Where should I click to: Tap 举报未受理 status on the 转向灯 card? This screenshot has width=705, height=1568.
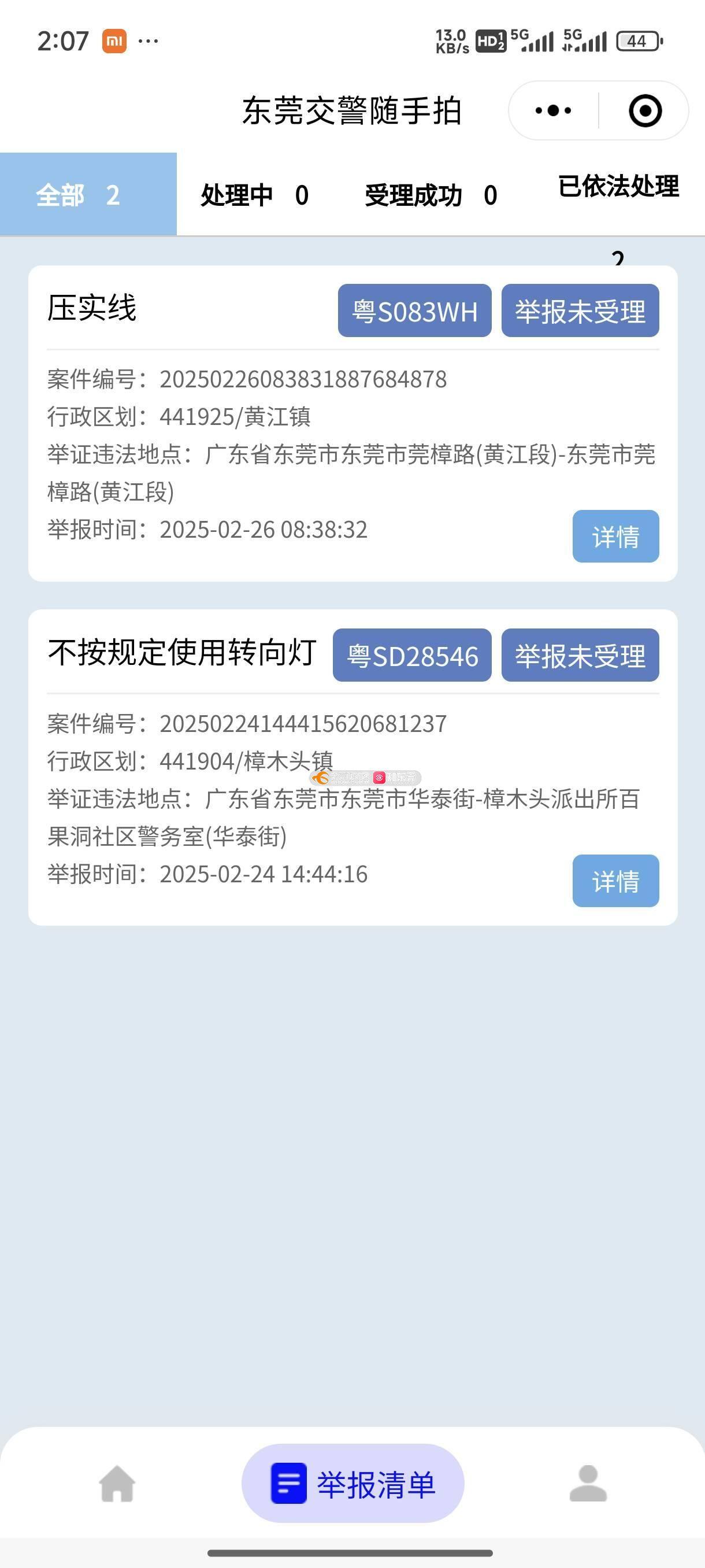(580, 656)
